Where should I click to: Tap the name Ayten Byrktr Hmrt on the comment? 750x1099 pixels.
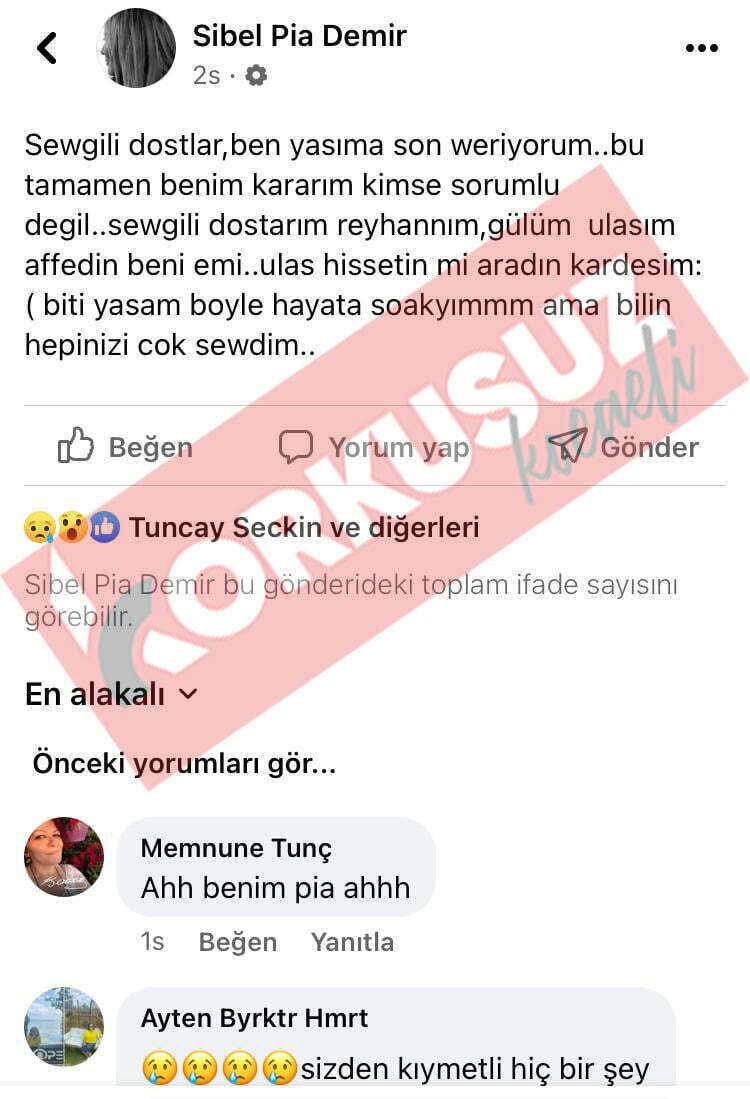(254, 1018)
